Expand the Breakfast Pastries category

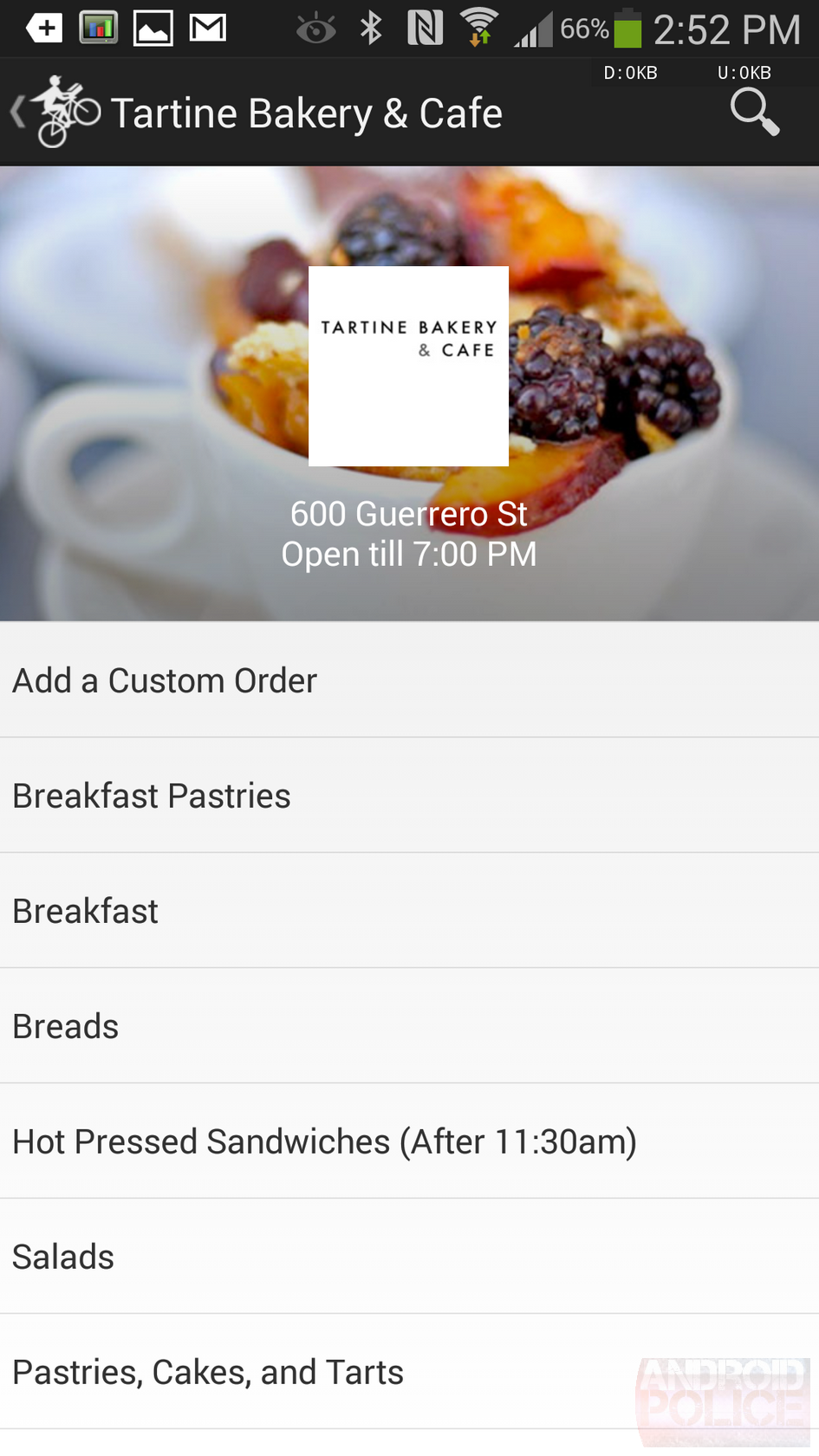pyautogui.click(x=151, y=795)
